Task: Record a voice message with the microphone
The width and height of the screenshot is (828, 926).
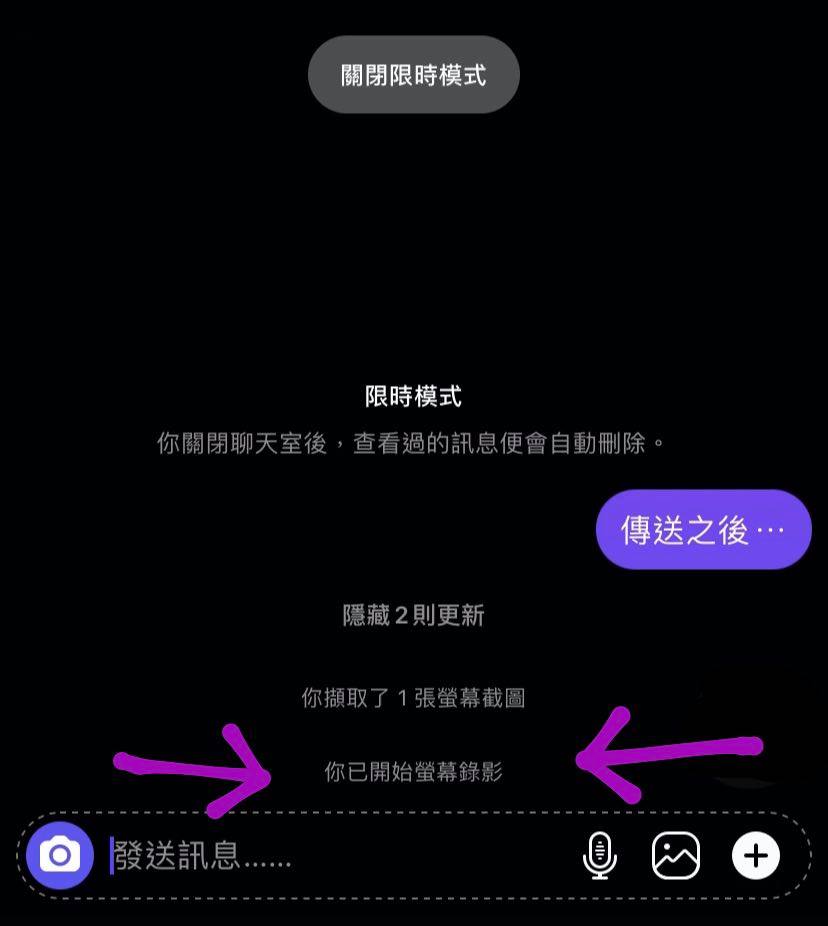Action: point(599,856)
